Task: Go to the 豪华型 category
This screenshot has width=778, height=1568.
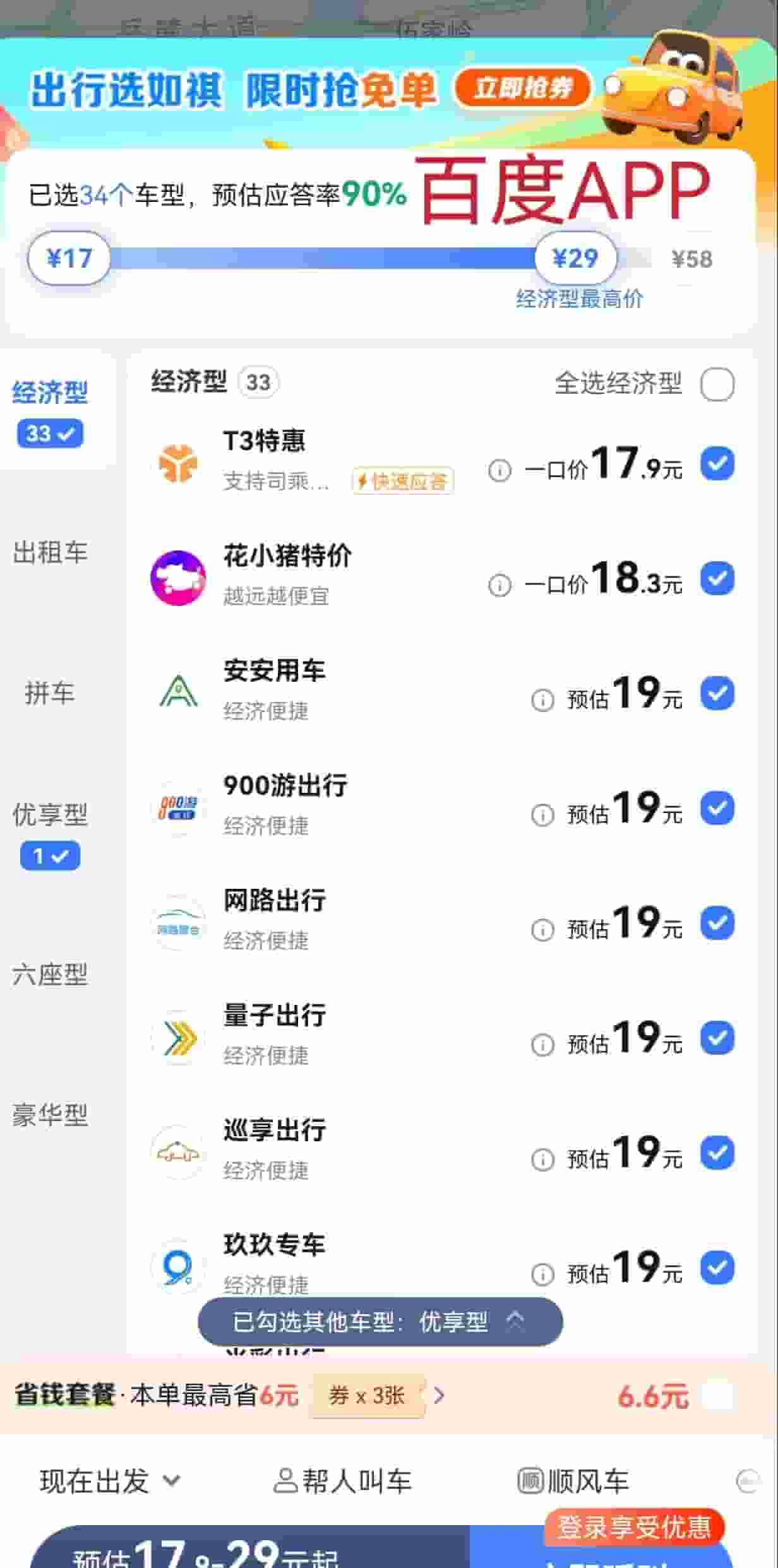Action: pyautogui.click(x=50, y=1114)
